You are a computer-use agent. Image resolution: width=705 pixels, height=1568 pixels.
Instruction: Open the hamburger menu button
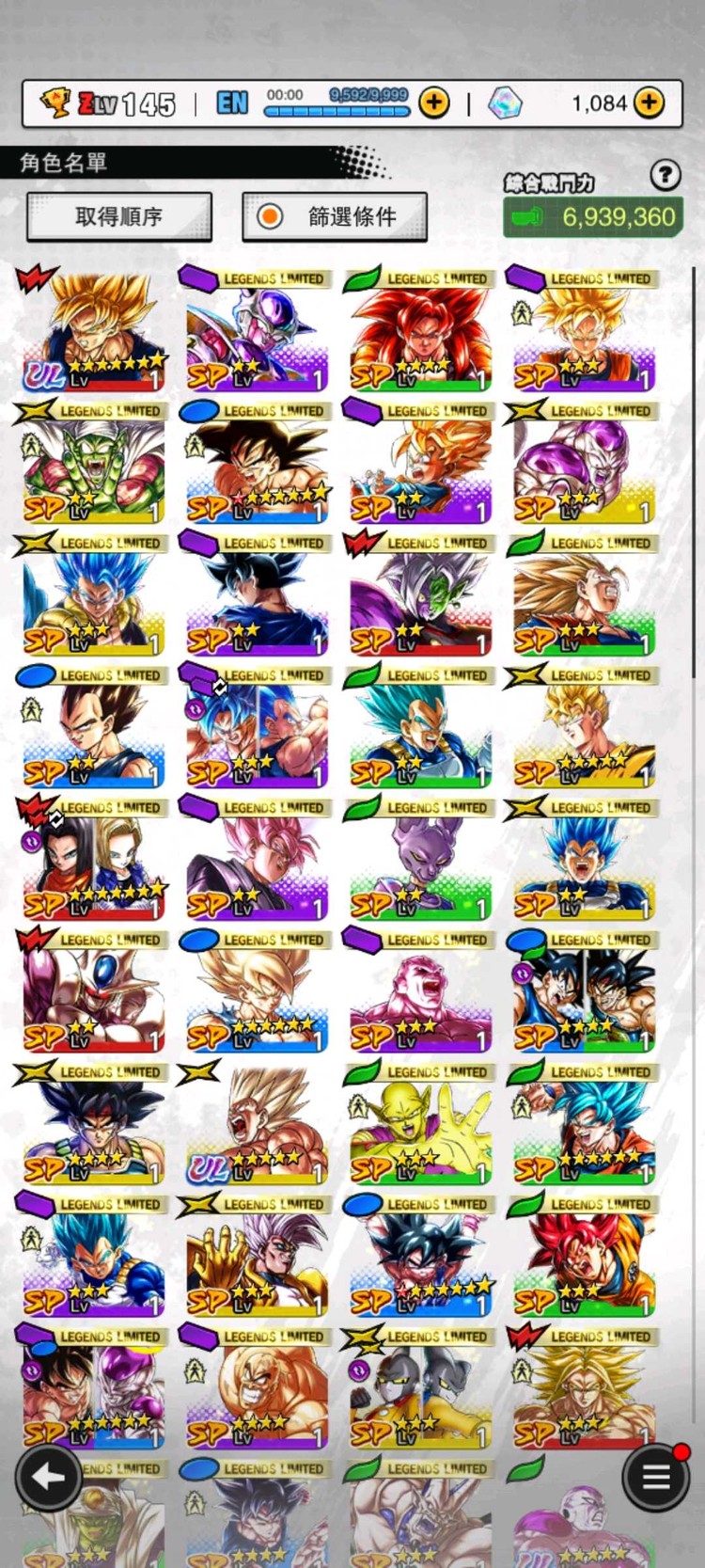tap(656, 1477)
